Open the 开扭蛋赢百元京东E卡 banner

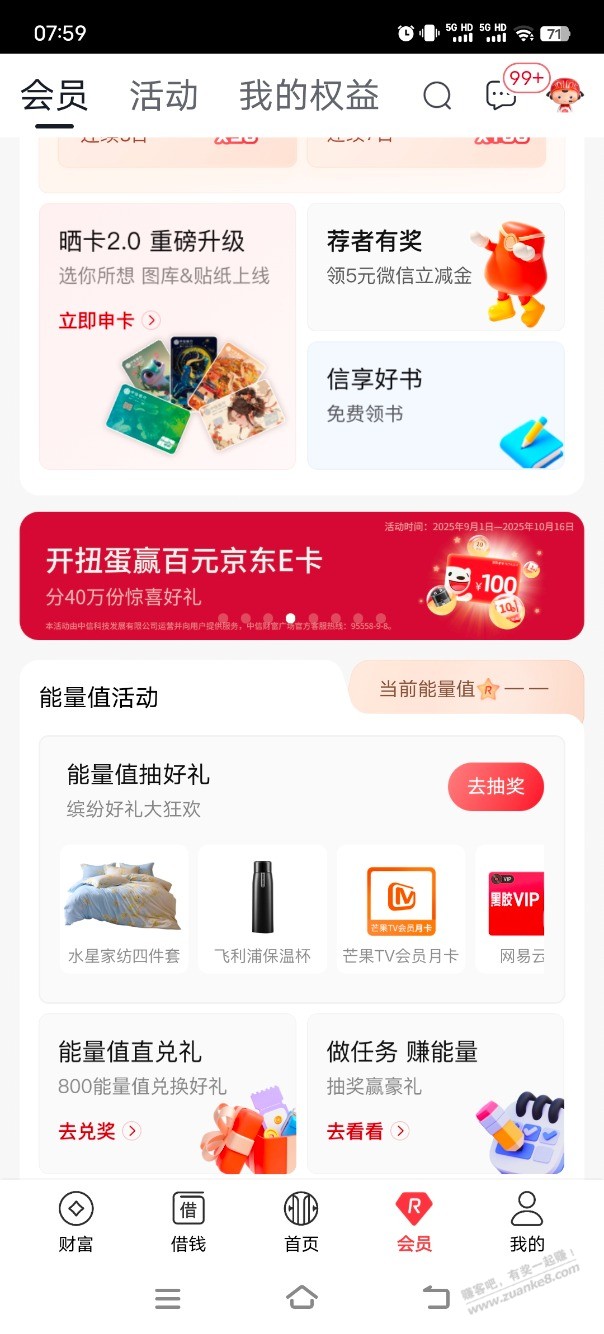pyautogui.click(x=301, y=575)
